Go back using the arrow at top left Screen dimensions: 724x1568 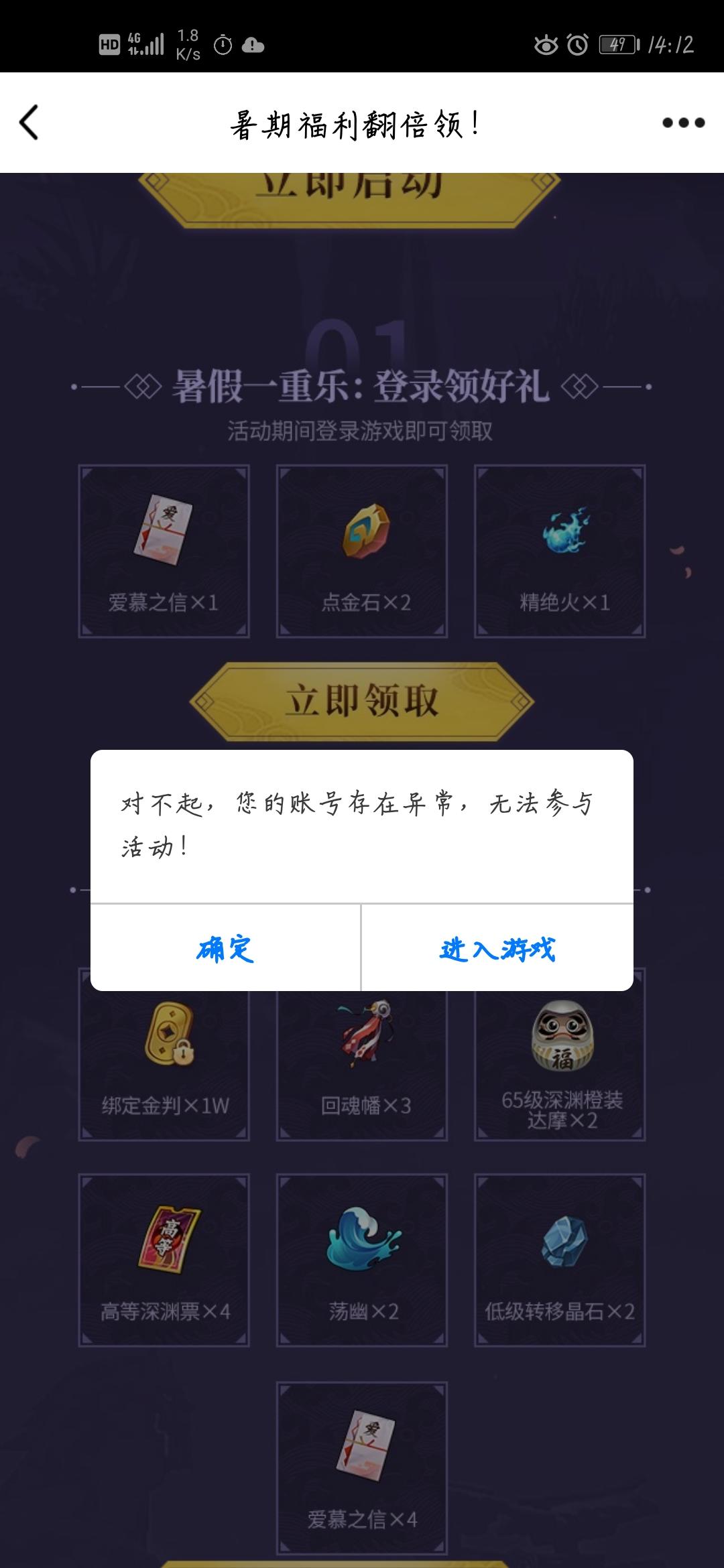[28, 122]
